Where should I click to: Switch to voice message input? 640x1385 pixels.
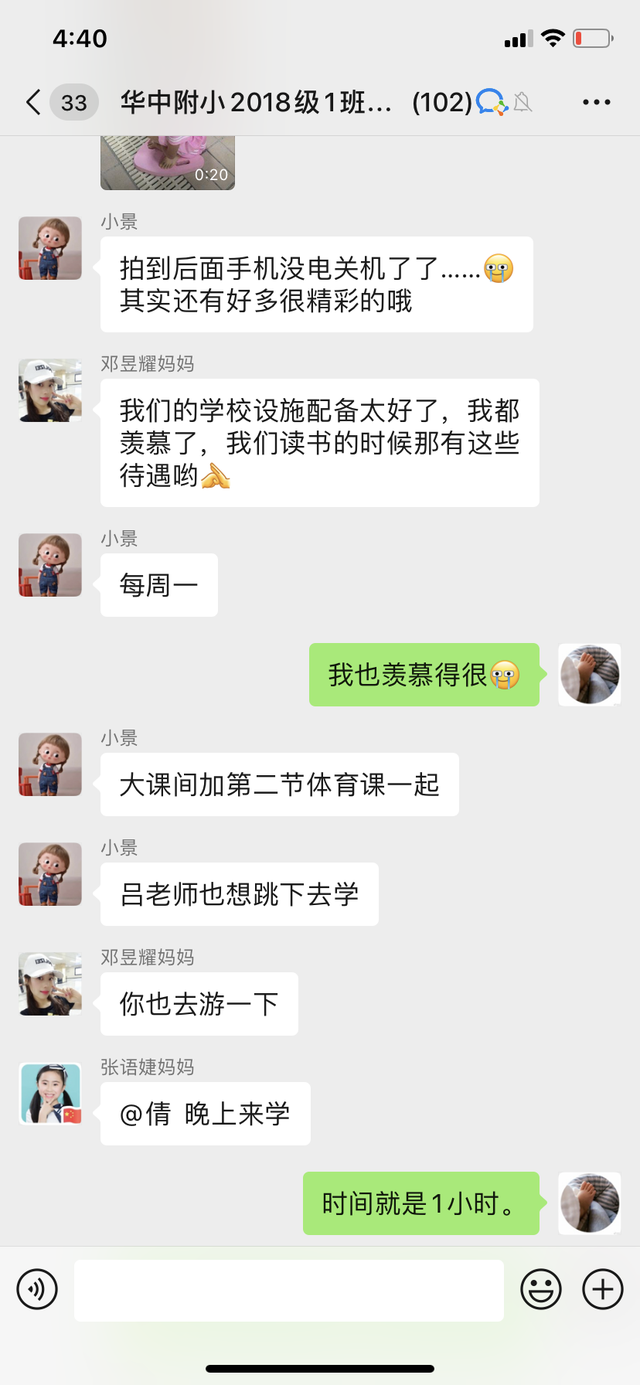coord(37,1290)
